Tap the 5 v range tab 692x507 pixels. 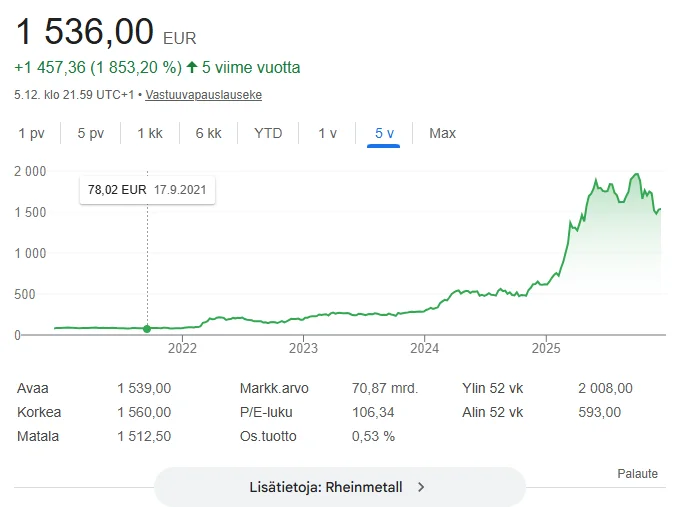click(x=384, y=133)
